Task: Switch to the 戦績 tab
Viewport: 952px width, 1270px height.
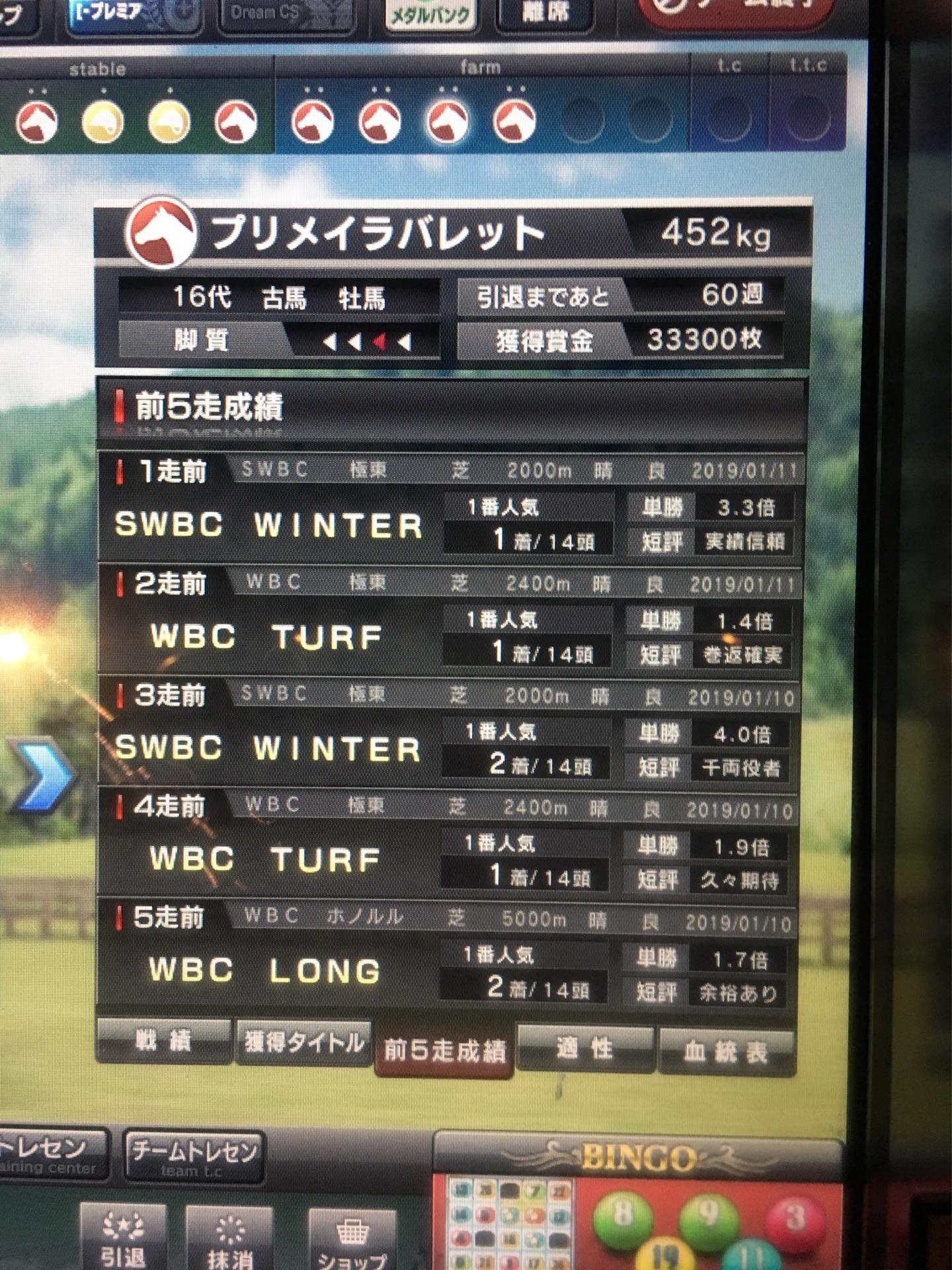Action: point(163,1042)
